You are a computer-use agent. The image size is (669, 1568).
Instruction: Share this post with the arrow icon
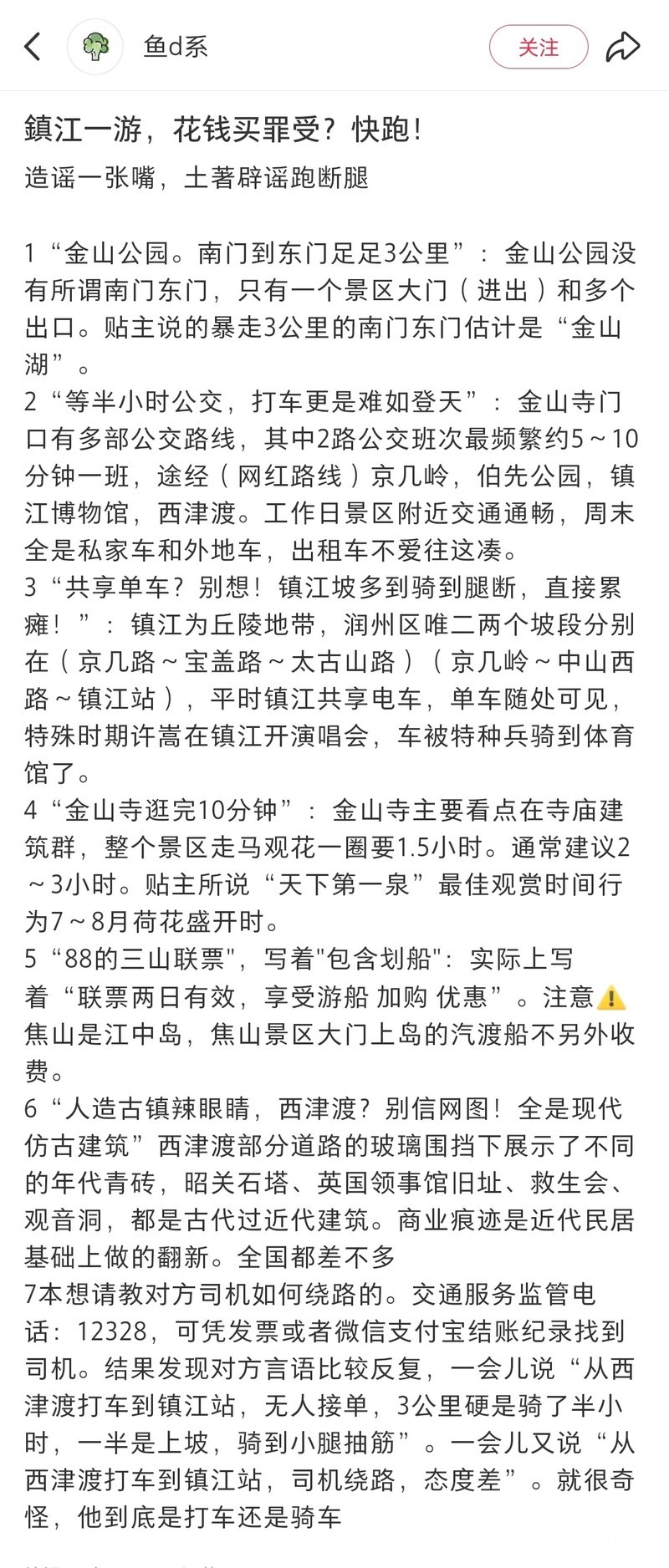coord(623,47)
